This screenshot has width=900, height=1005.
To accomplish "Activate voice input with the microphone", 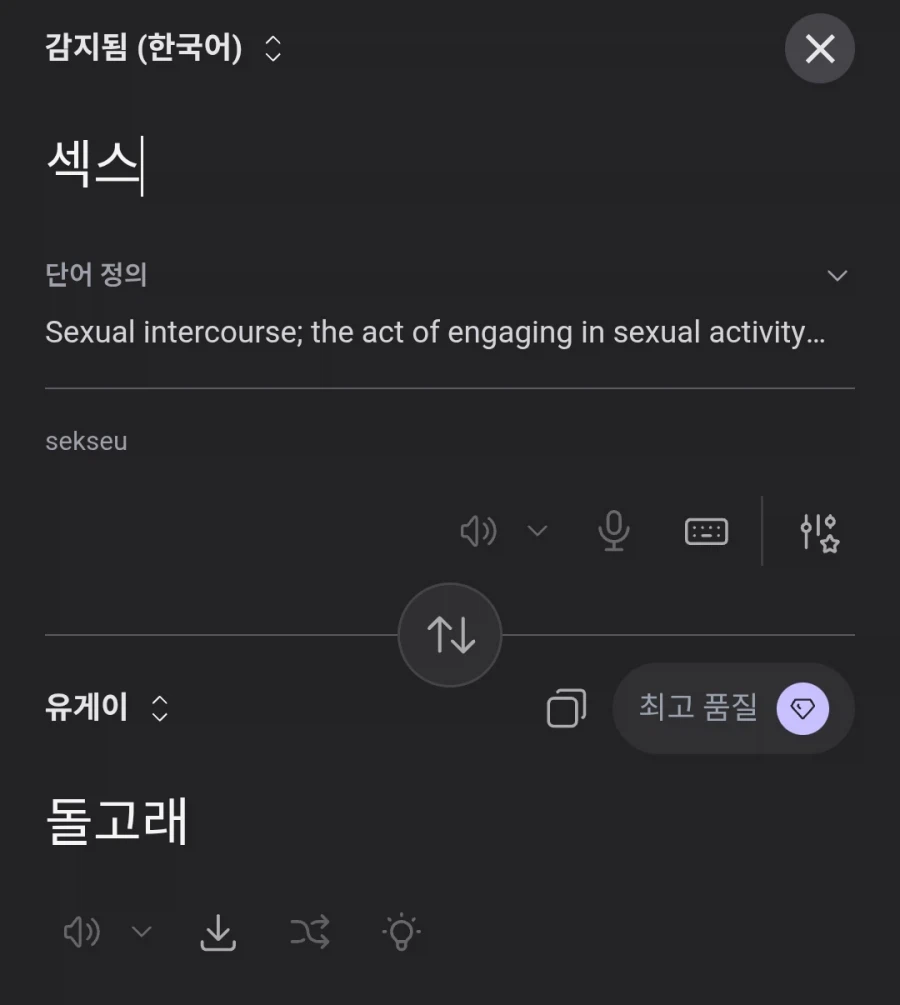I will pyautogui.click(x=613, y=531).
